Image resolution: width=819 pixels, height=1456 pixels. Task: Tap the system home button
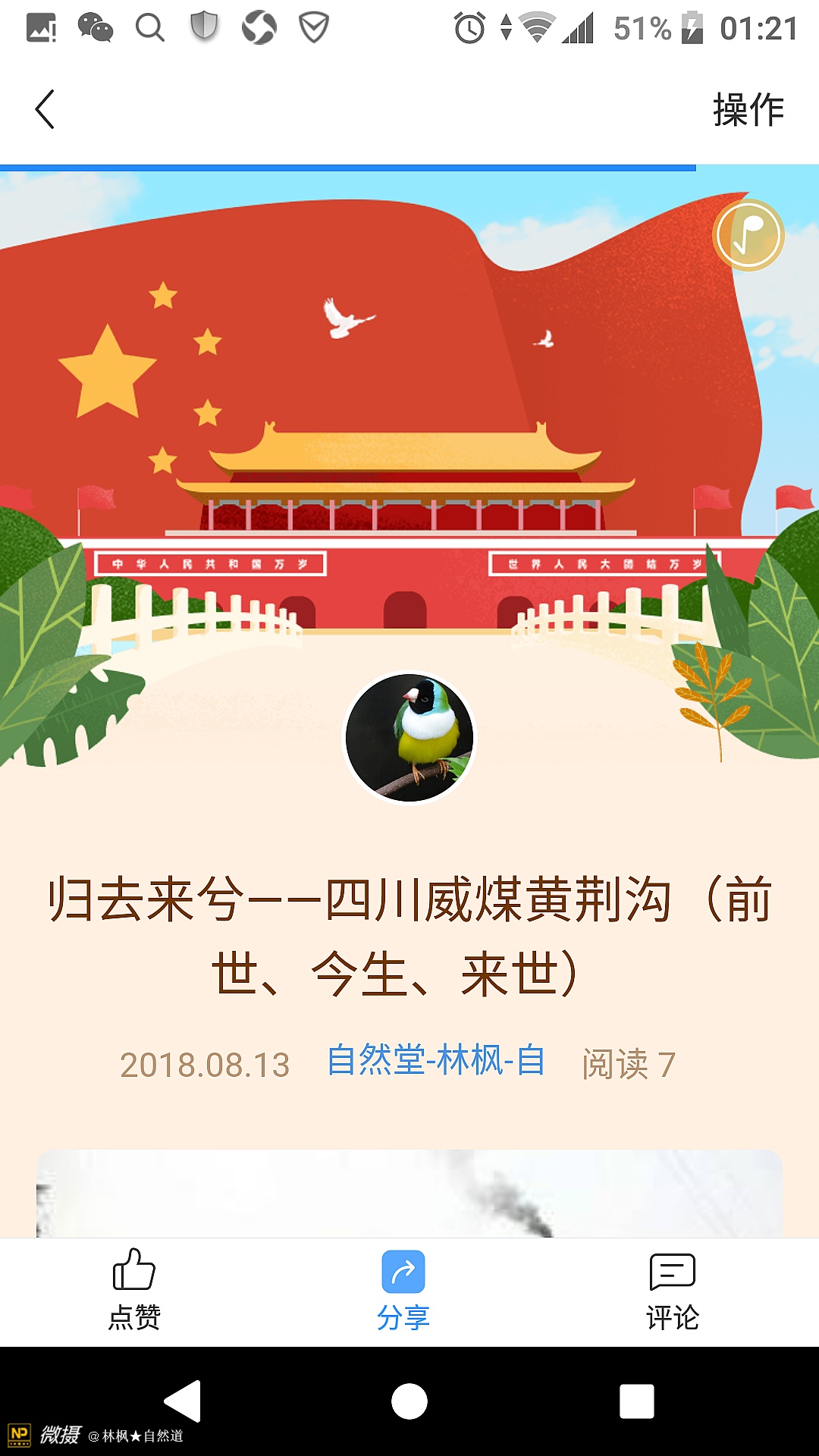pos(409,1401)
